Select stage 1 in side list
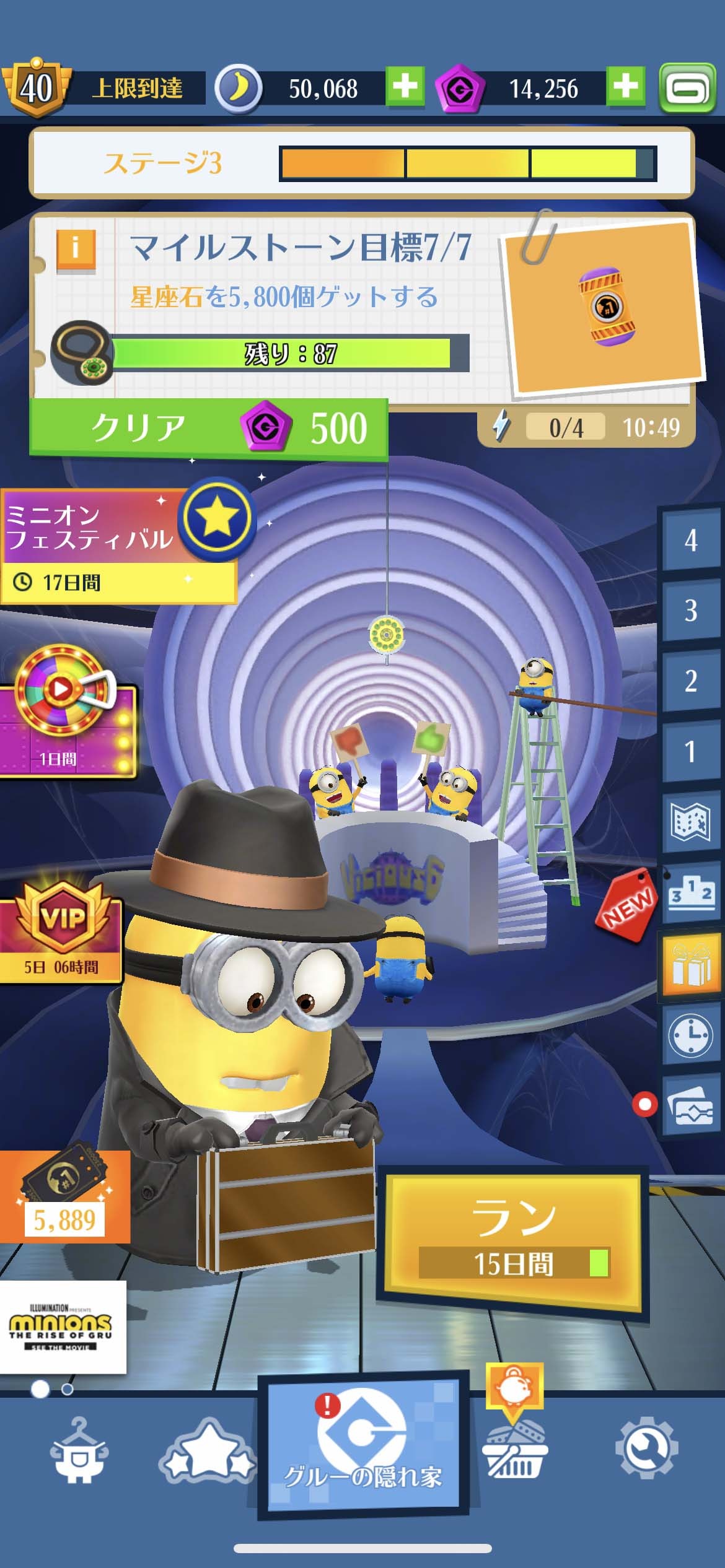The height and width of the screenshot is (1568, 725). coord(691,751)
